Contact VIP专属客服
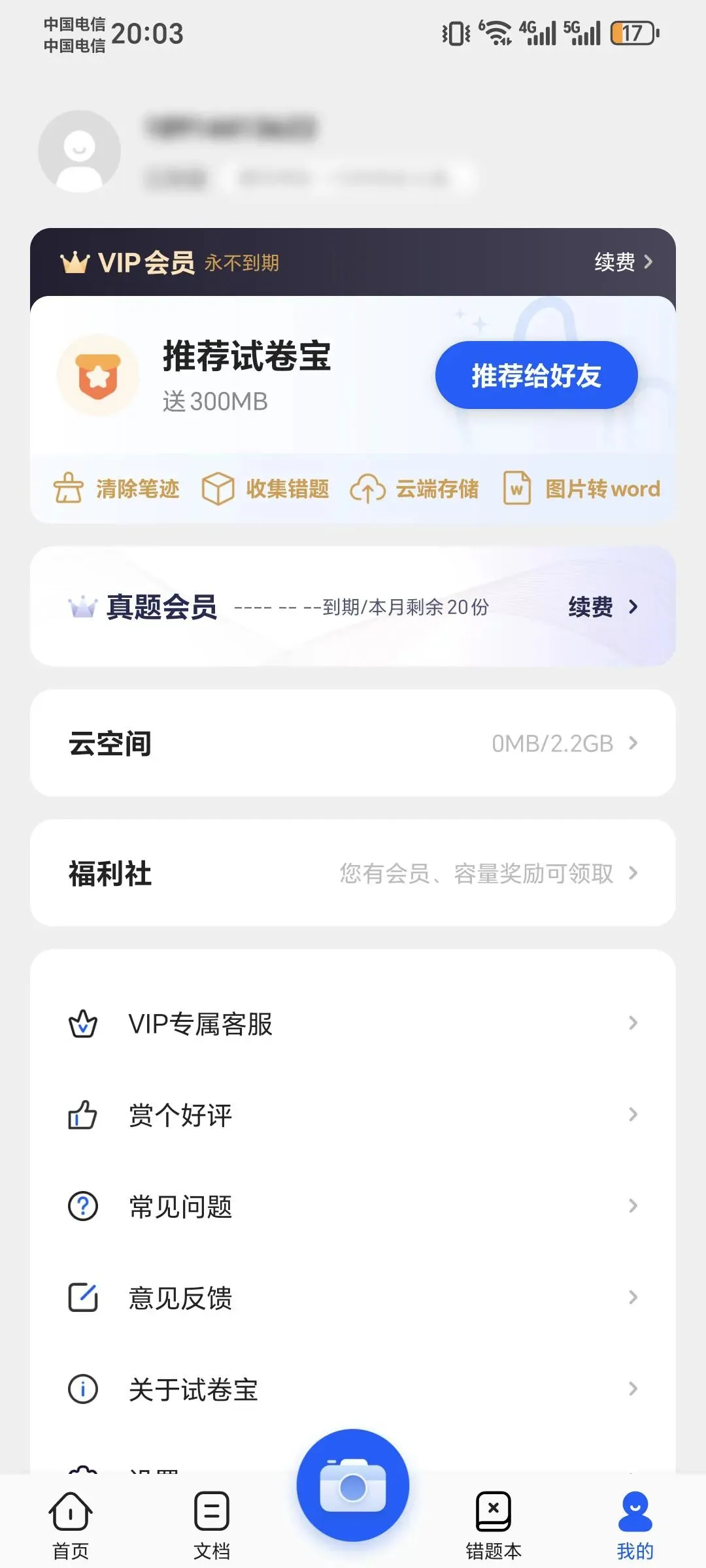 pyautogui.click(x=353, y=1024)
